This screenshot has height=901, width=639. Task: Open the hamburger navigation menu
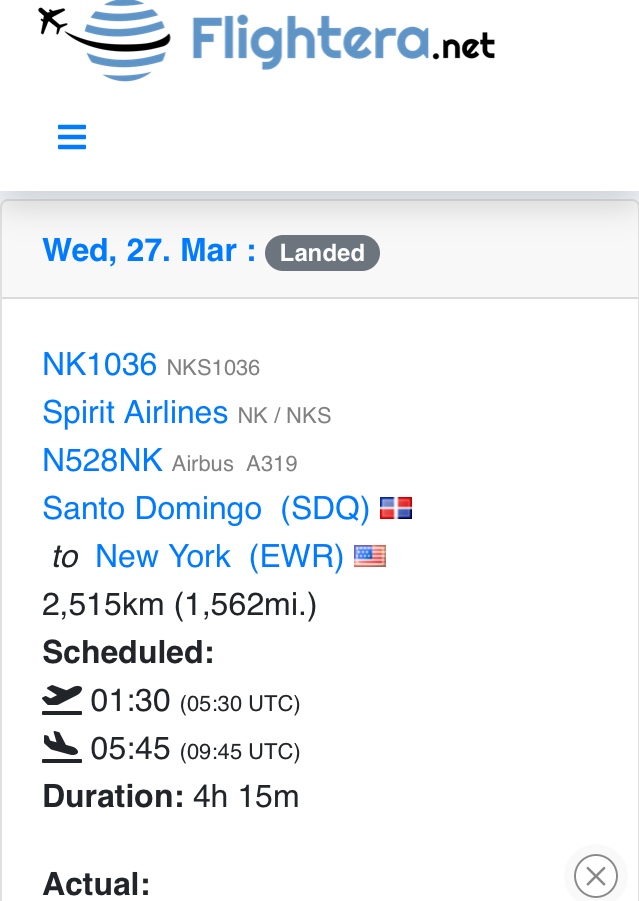point(72,137)
